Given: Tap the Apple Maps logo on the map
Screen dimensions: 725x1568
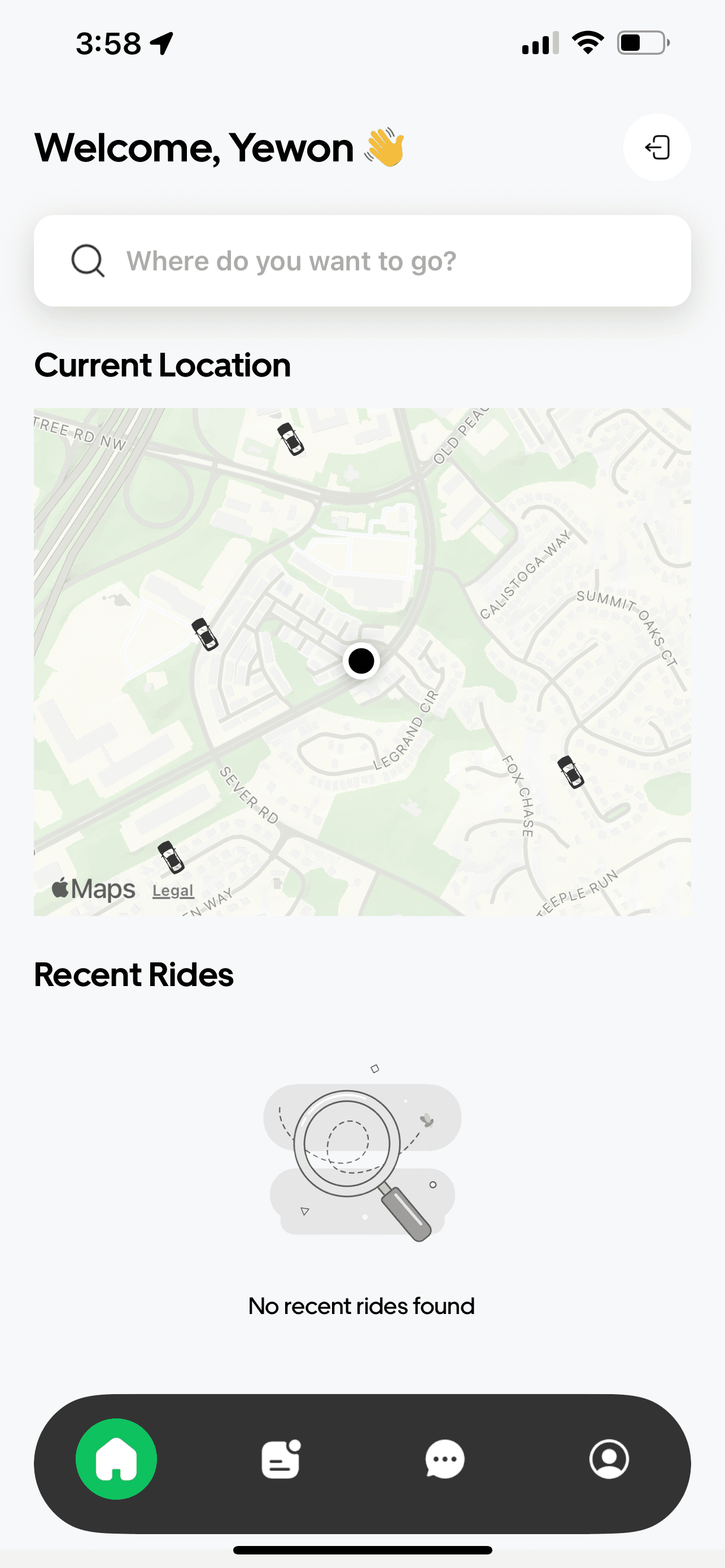Looking at the screenshot, I should tap(91, 887).
